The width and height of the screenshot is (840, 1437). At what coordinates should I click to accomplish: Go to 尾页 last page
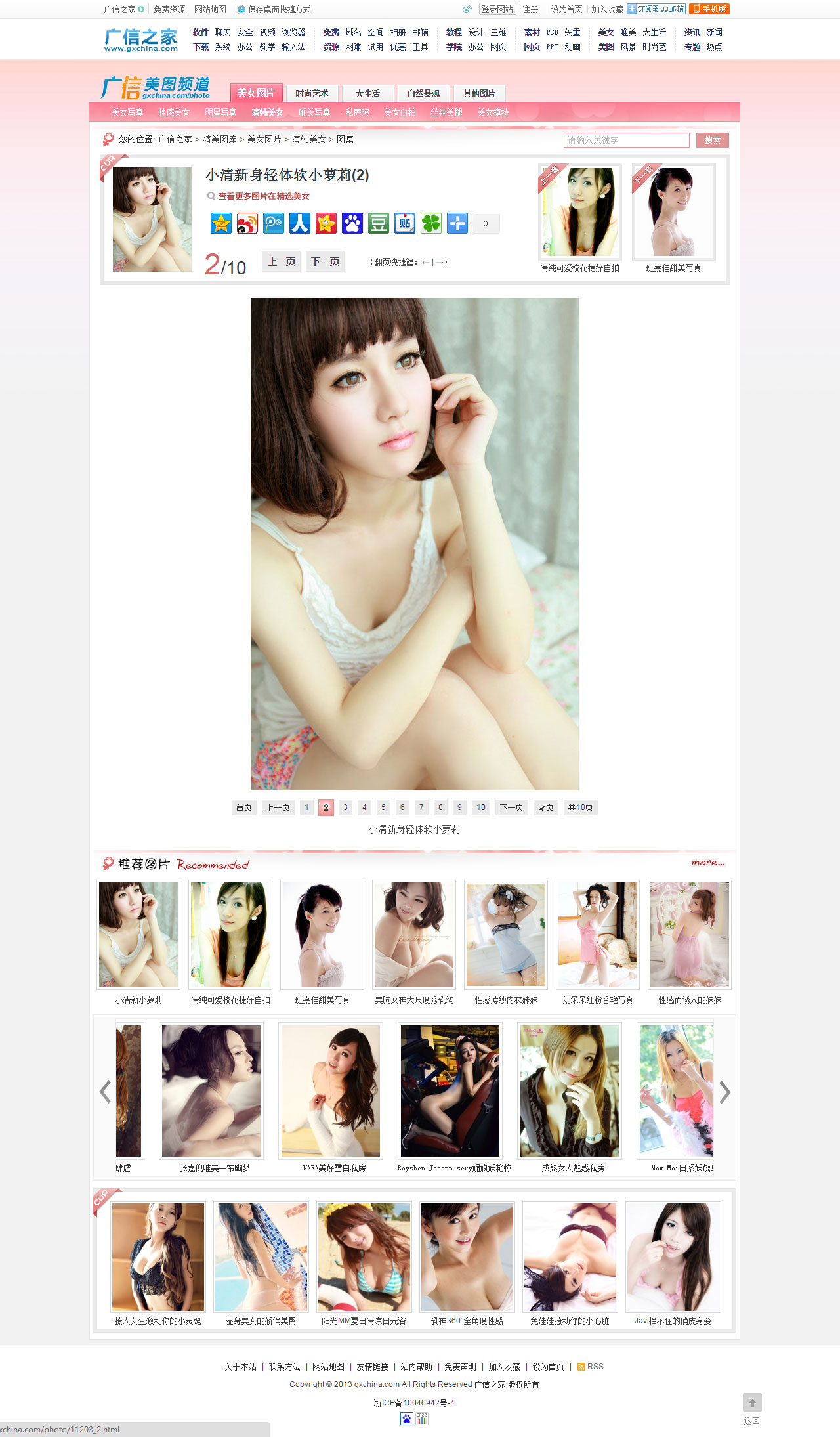pyautogui.click(x=545, y=807)
